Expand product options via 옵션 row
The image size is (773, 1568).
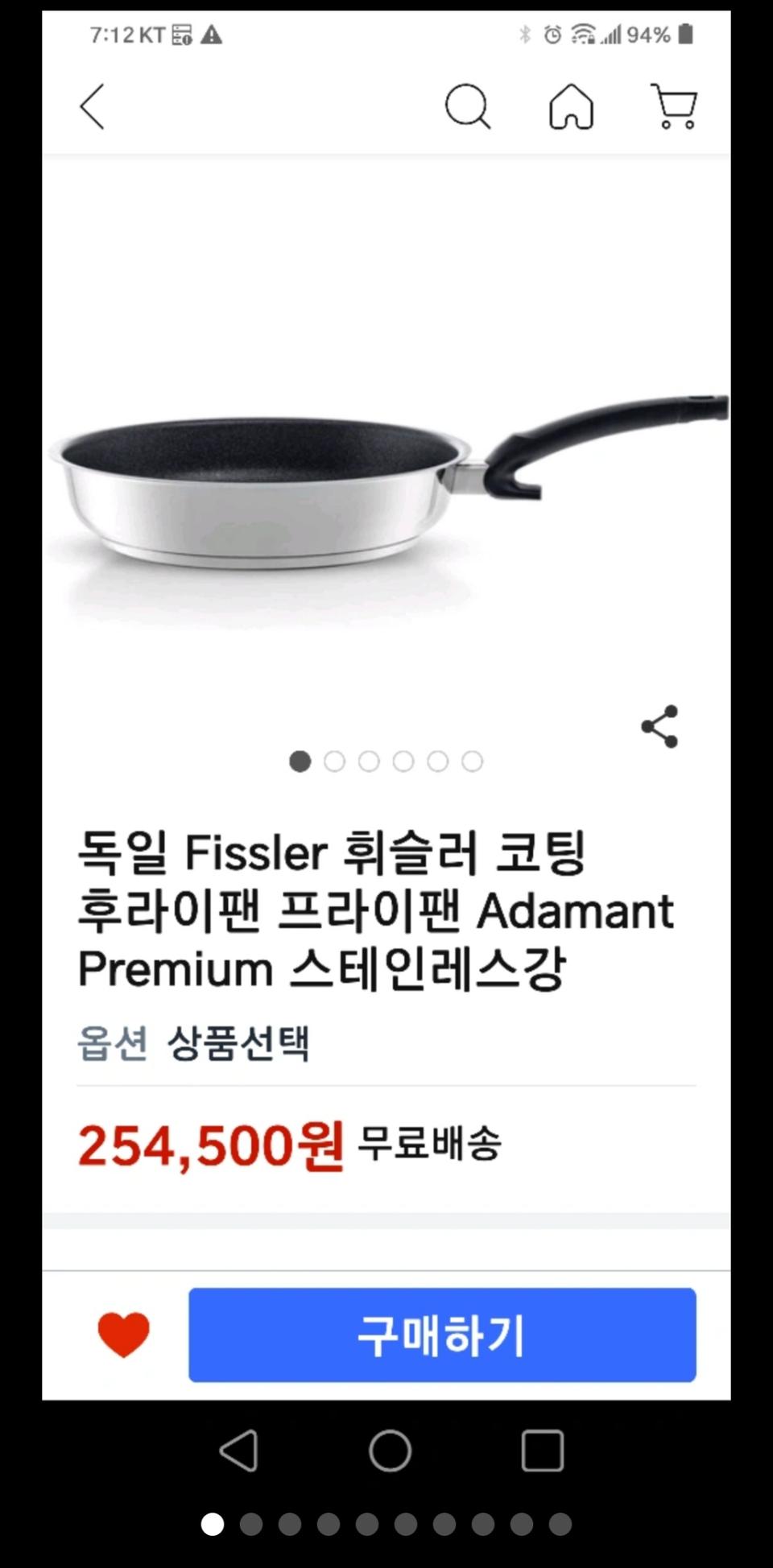click(x=113, y=1042)
